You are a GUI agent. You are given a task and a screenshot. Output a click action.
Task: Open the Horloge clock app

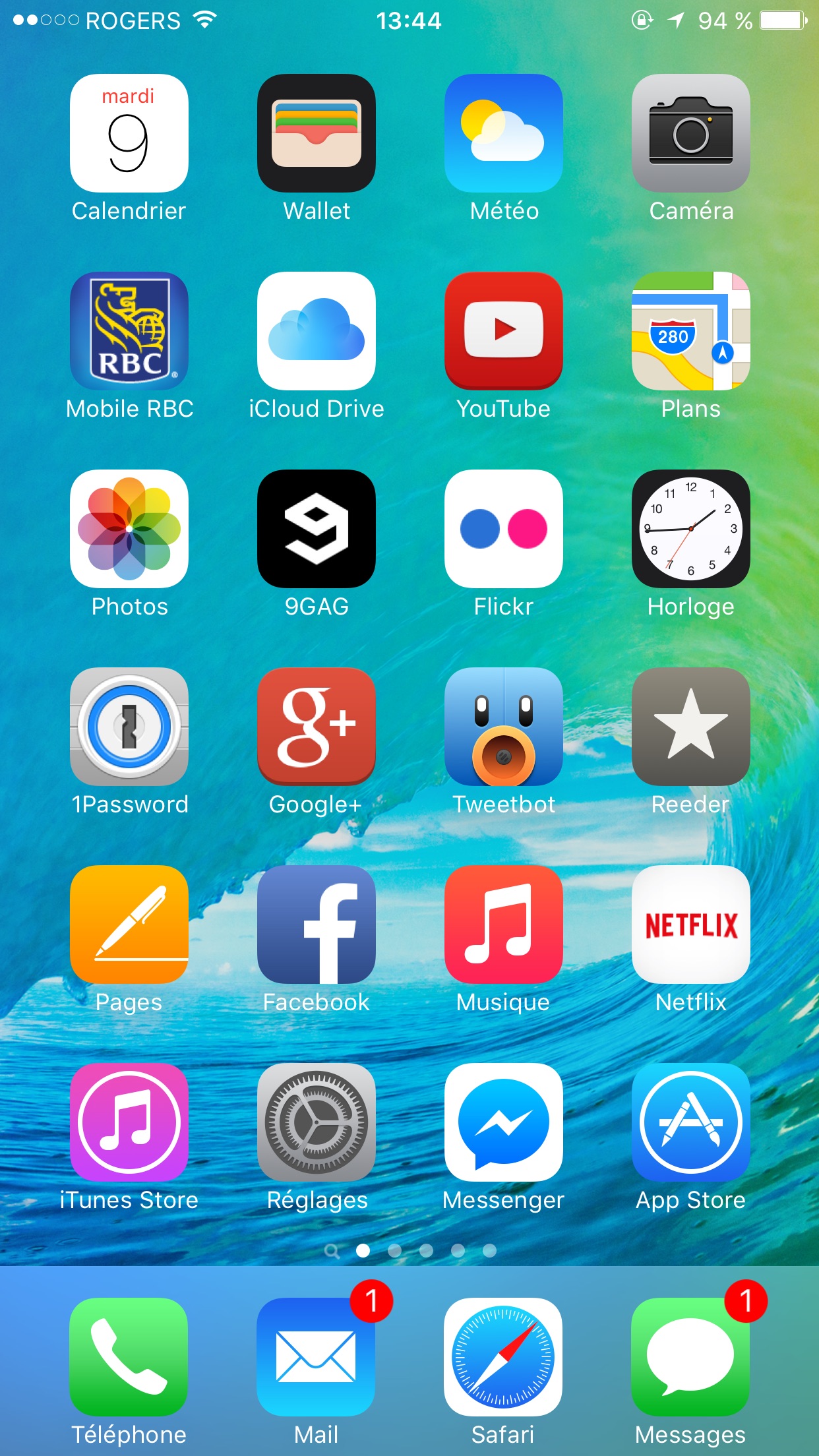pyautogui.click(x=690, y=529)
